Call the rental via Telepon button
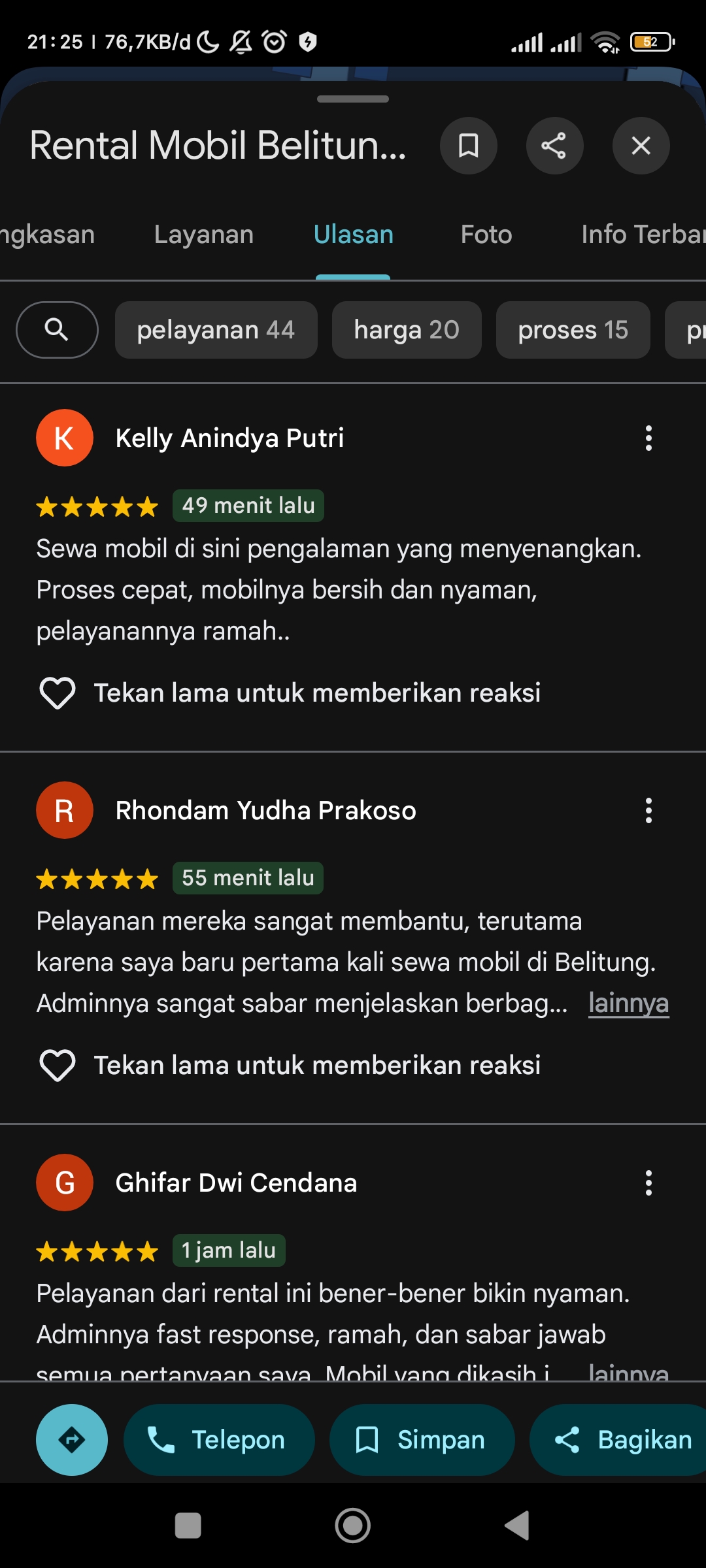 [219, 1440]
